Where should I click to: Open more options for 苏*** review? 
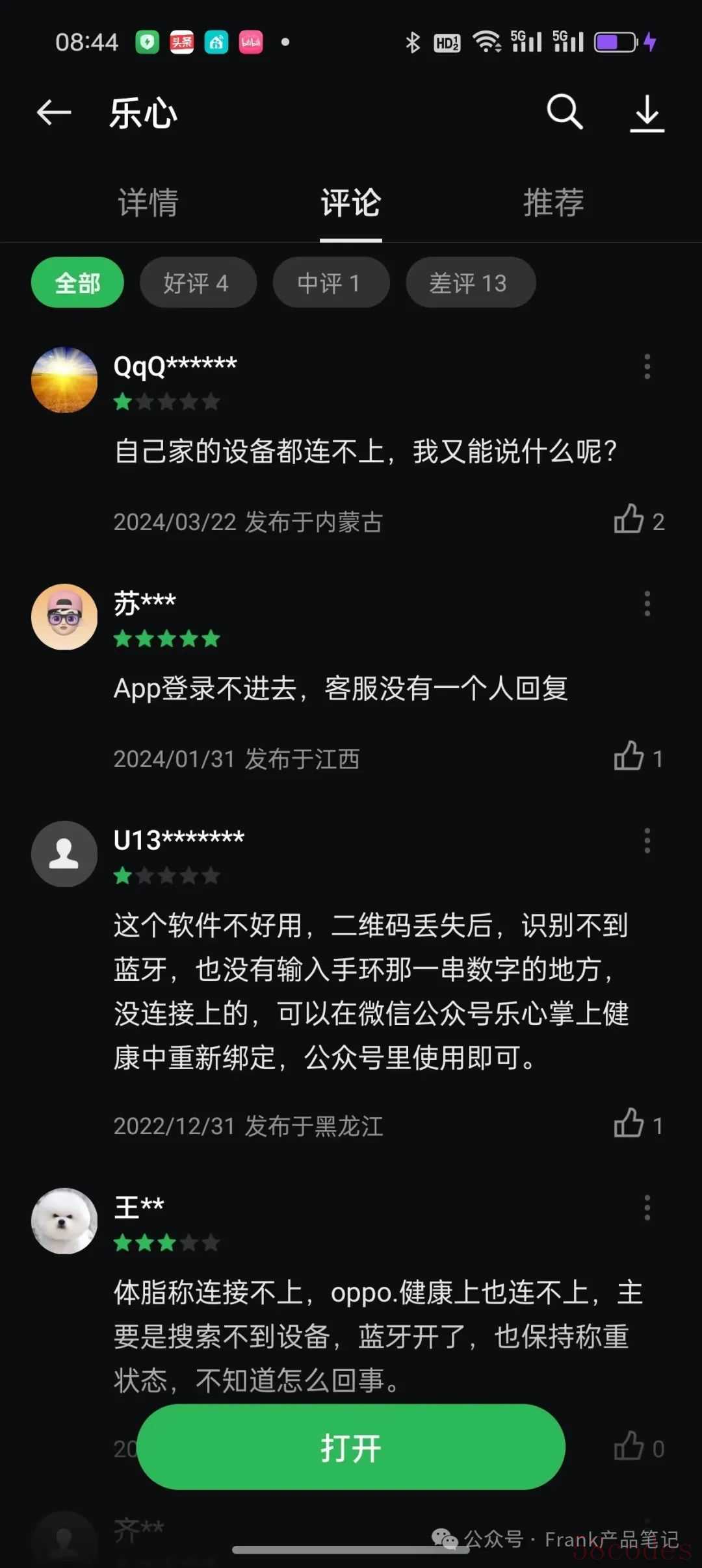(647, 604)
